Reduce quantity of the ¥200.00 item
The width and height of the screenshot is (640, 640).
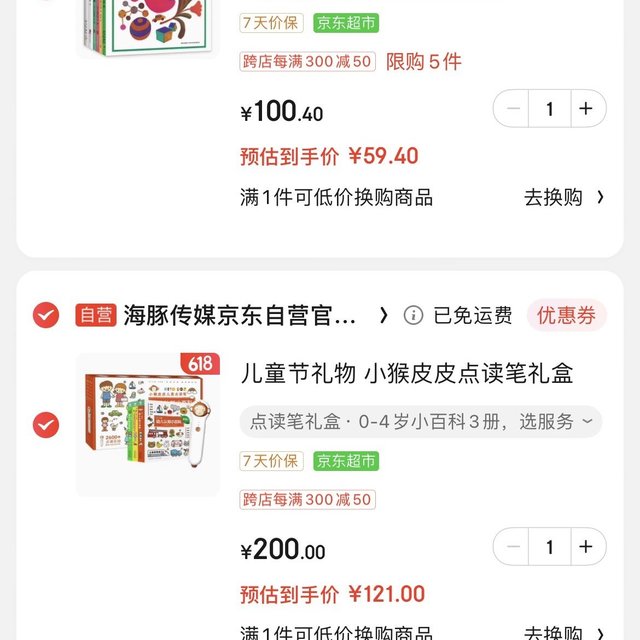click(x=513, y=547)
